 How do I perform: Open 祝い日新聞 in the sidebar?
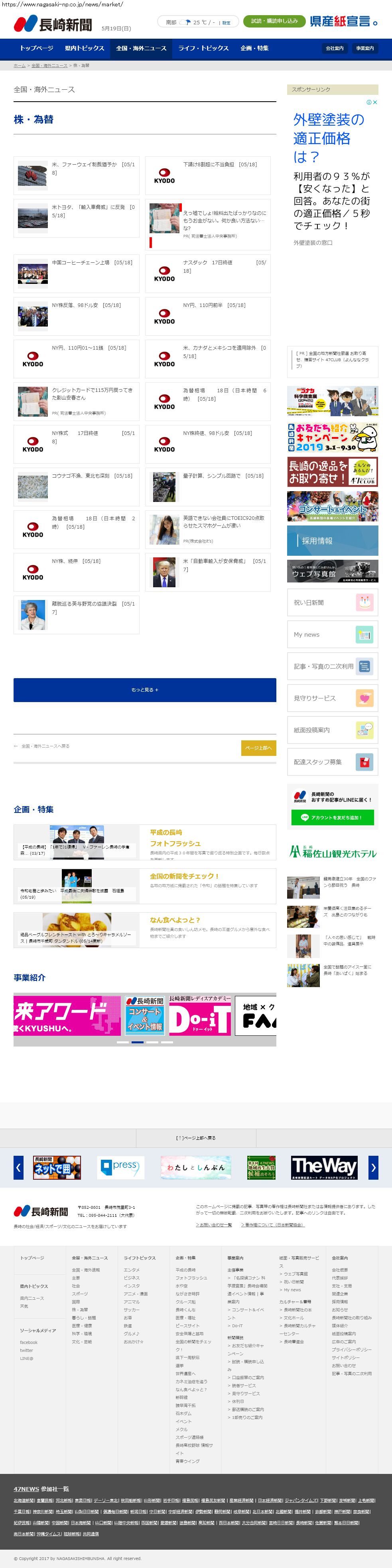coord(332,603)
